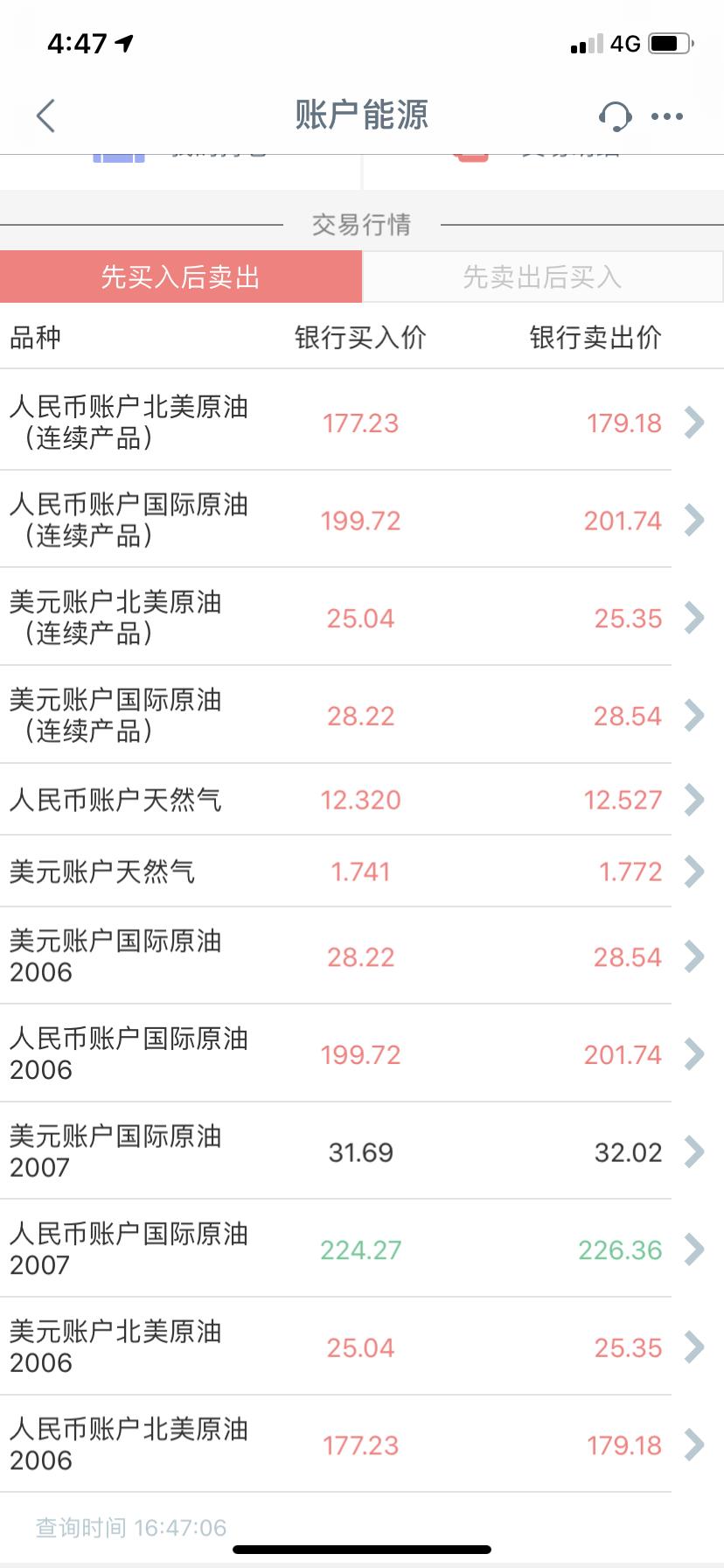Open the more options ellipsis menu

coord(667,115)
